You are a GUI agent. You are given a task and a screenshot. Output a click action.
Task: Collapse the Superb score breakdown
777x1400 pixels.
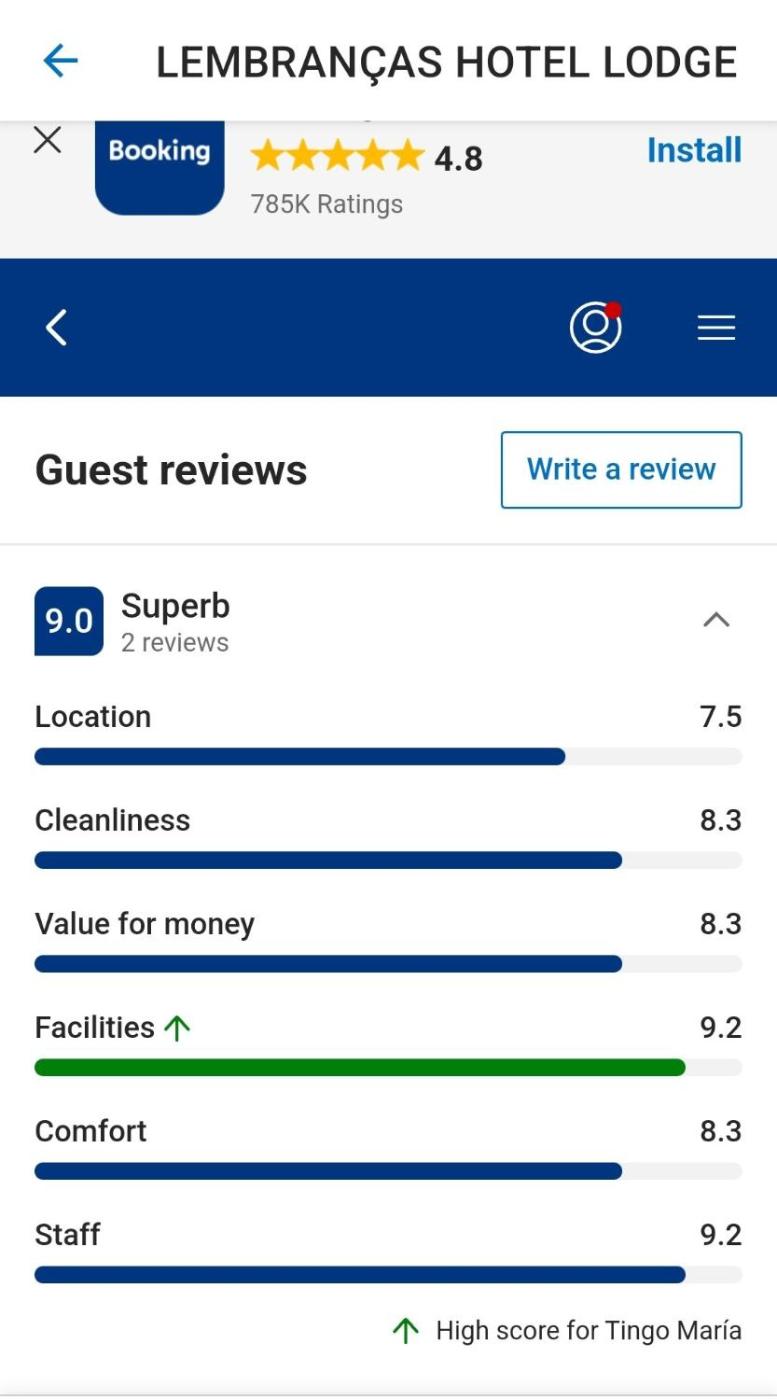tap(716, 620)
